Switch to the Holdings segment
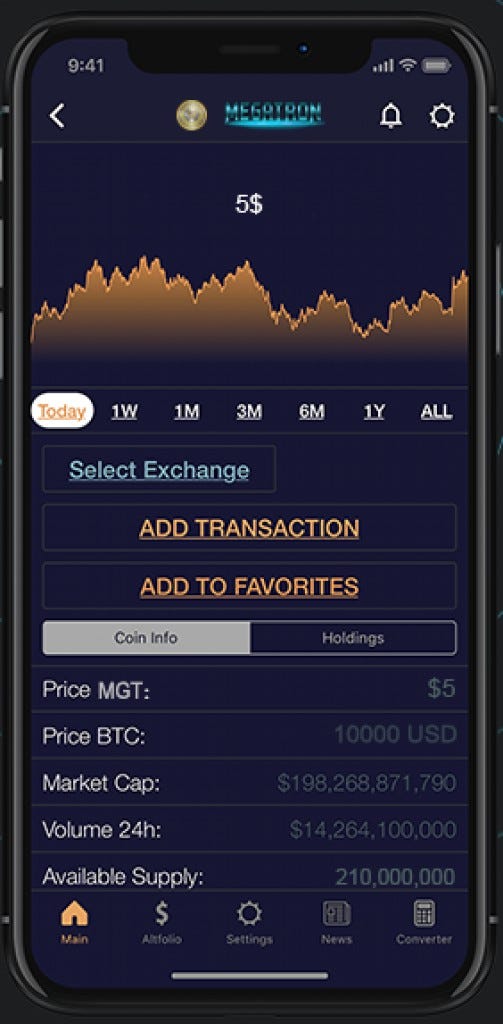503x1024 pixels. coord(353,637)
